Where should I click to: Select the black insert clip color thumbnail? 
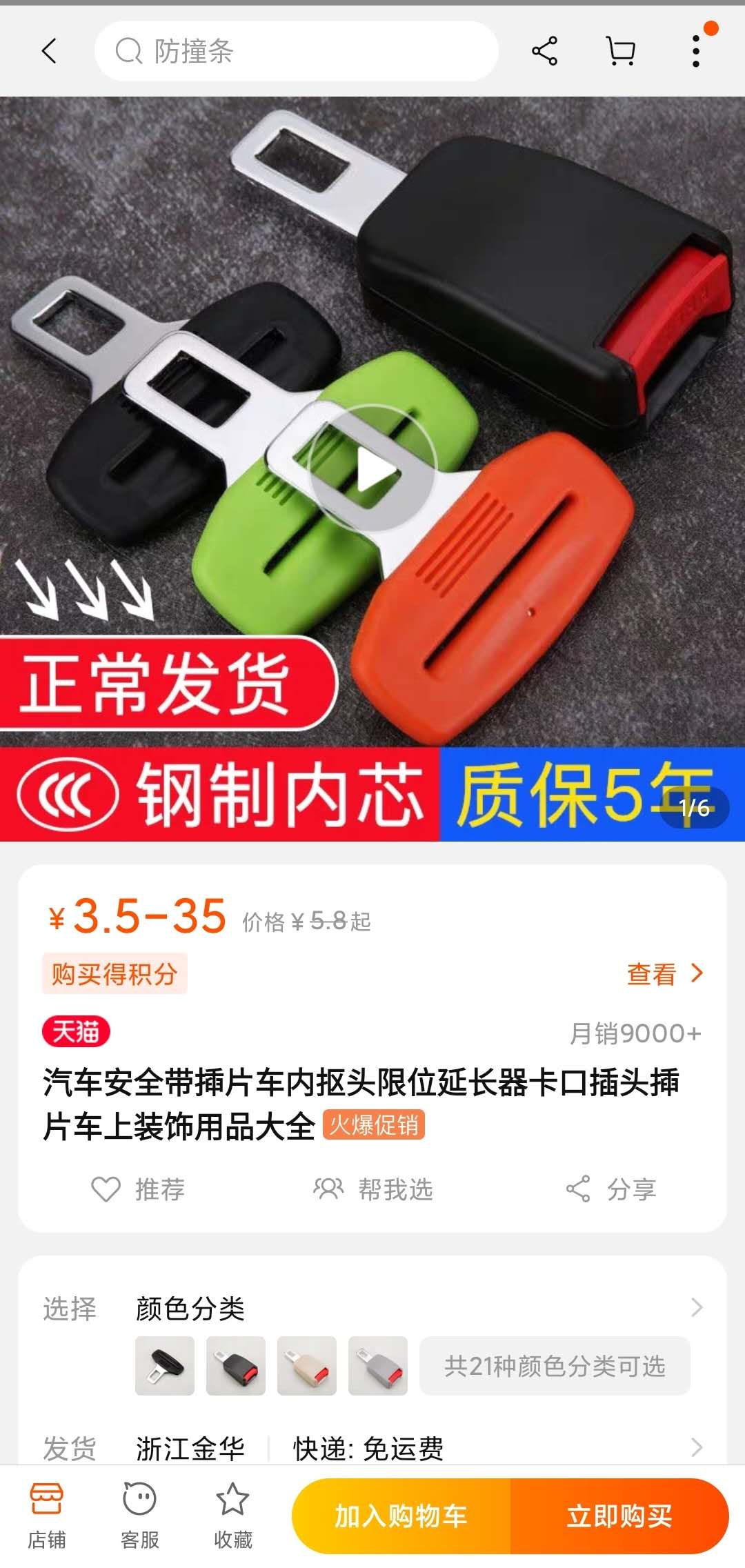[165, 1366]
